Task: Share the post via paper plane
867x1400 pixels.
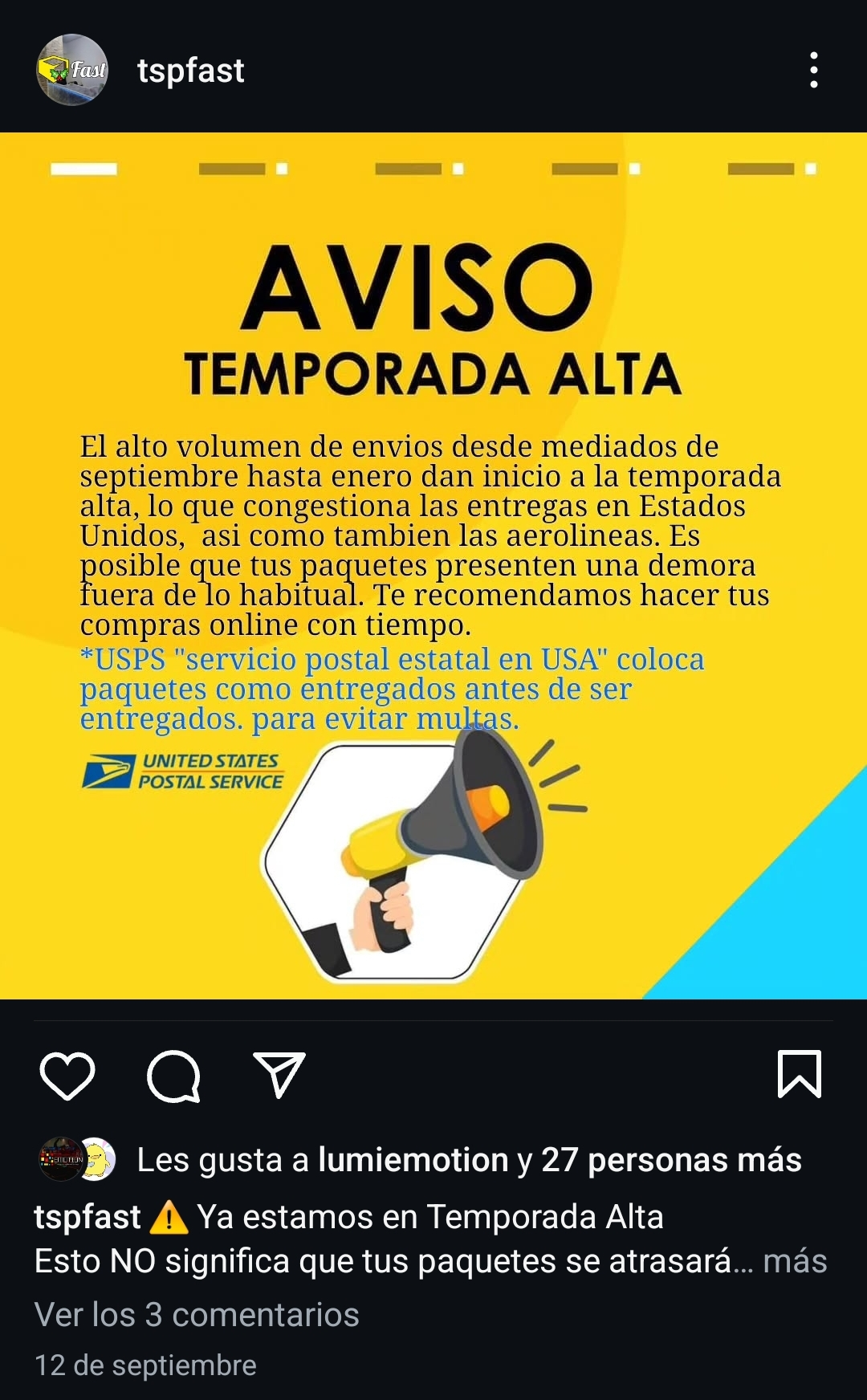Action: click(x=279, y=1074)
